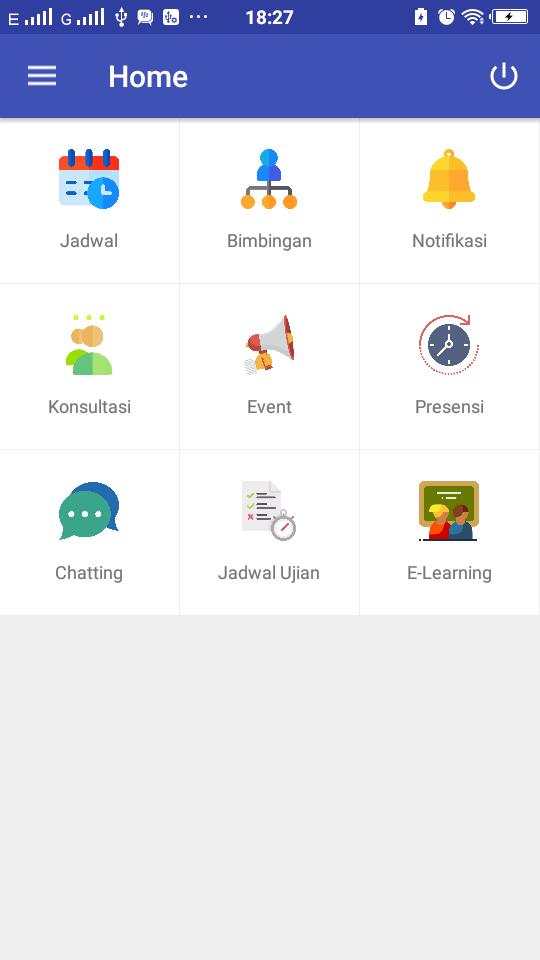Check the Jadwal Ujian tile
Image resolution: width=540 pixels, height=960 pixels.
269,533
